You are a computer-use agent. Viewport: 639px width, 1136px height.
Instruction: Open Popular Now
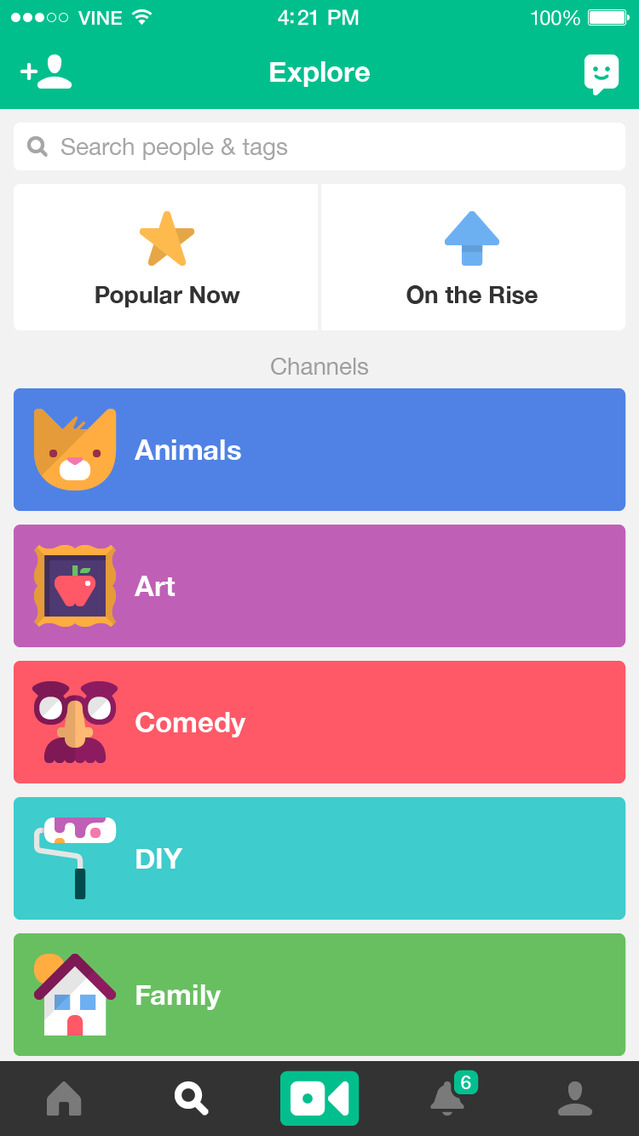[167, 257]
